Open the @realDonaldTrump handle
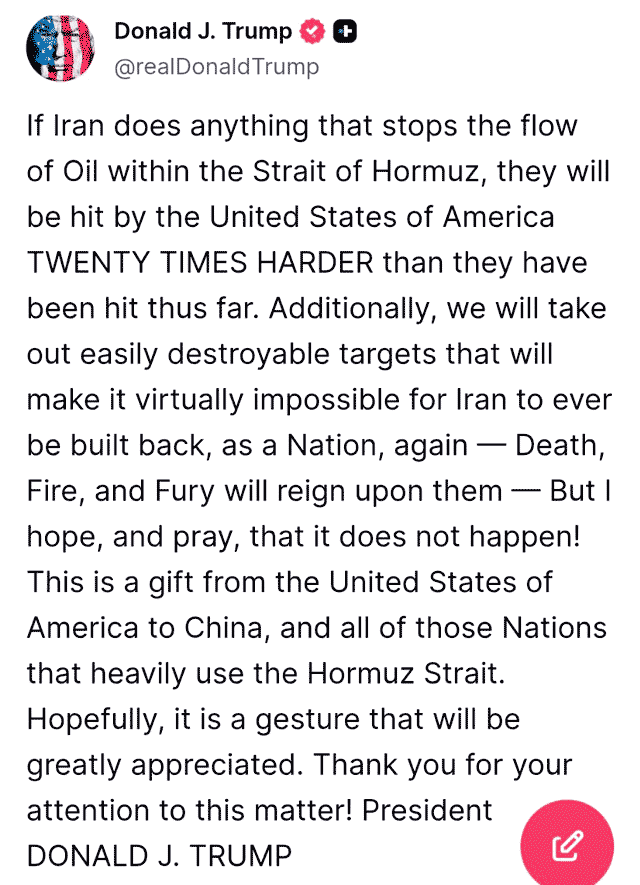 click(216, 67)
